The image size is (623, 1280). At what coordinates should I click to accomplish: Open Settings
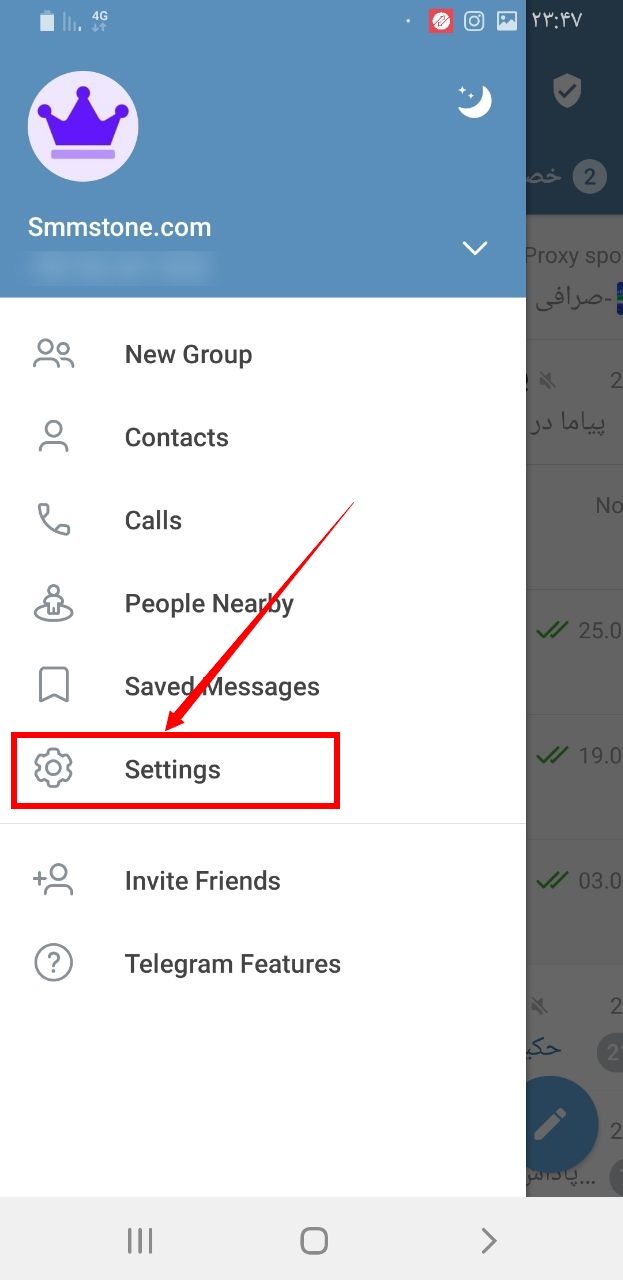click(263, 769)
